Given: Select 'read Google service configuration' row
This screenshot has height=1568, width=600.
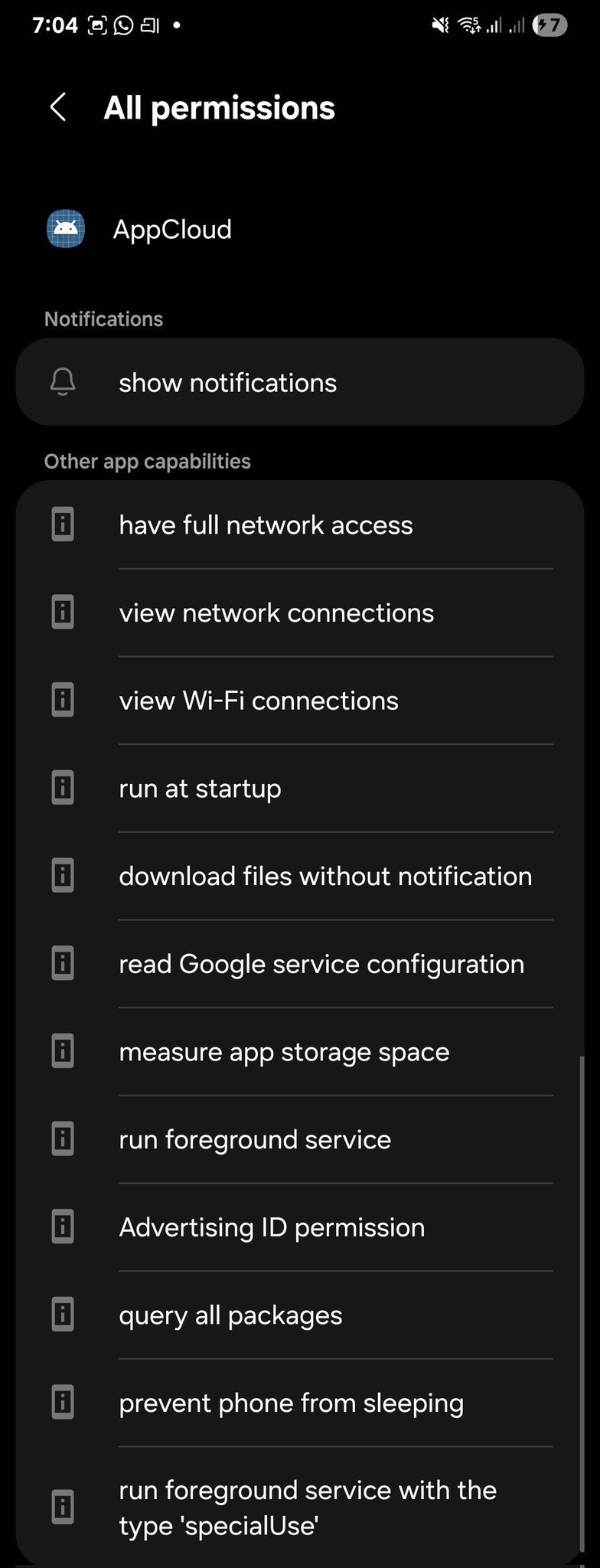Looking at the screenshot, I should (300, 964).
